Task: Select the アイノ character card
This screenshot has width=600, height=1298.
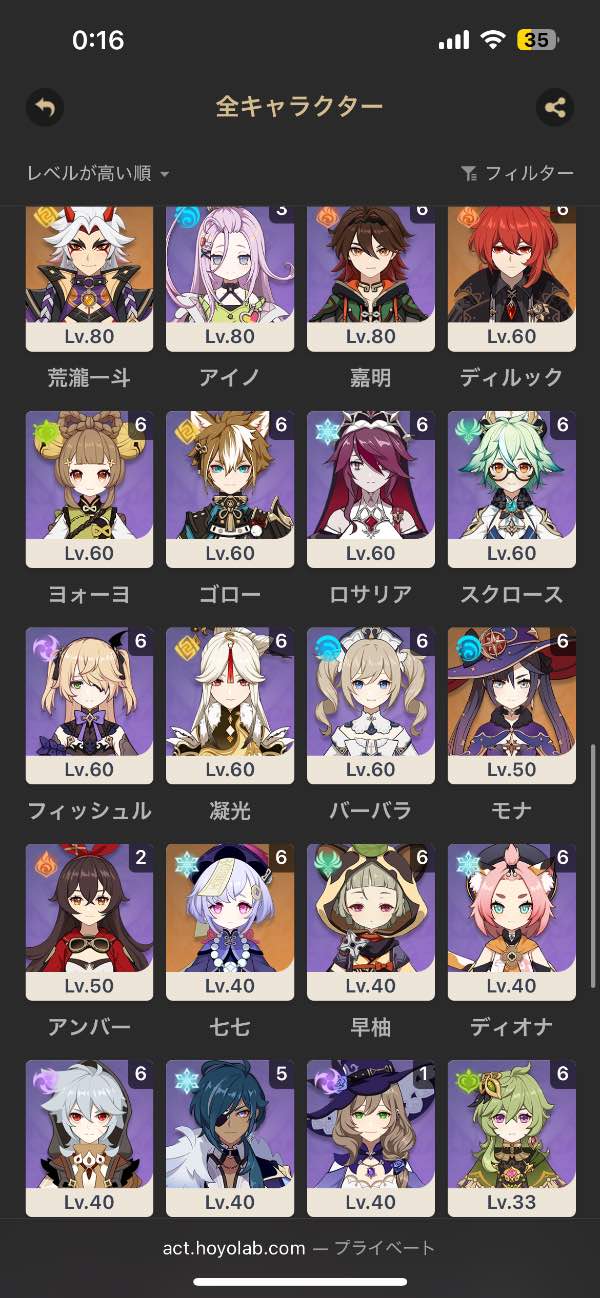Action: click(230, 280)
